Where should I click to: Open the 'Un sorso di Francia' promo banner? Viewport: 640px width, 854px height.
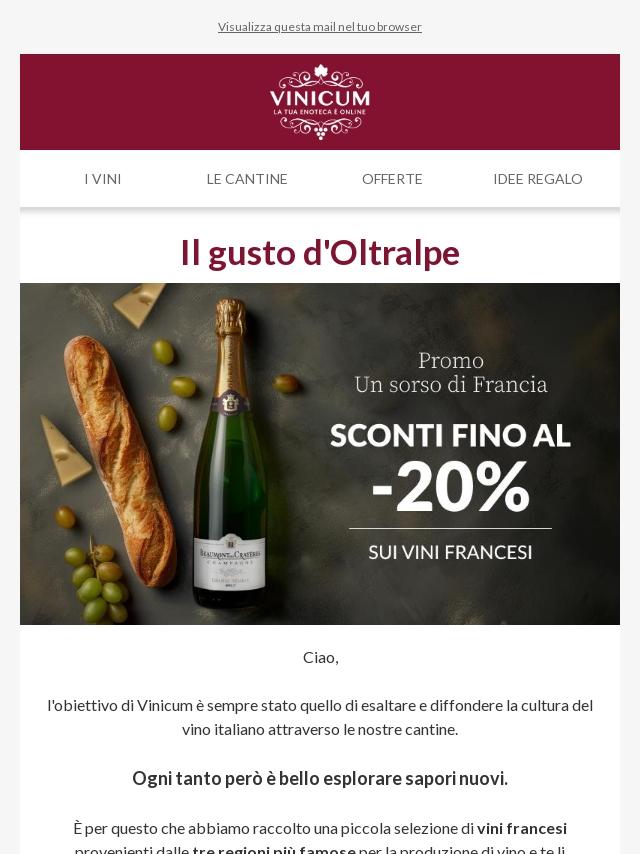click(320, 453)
